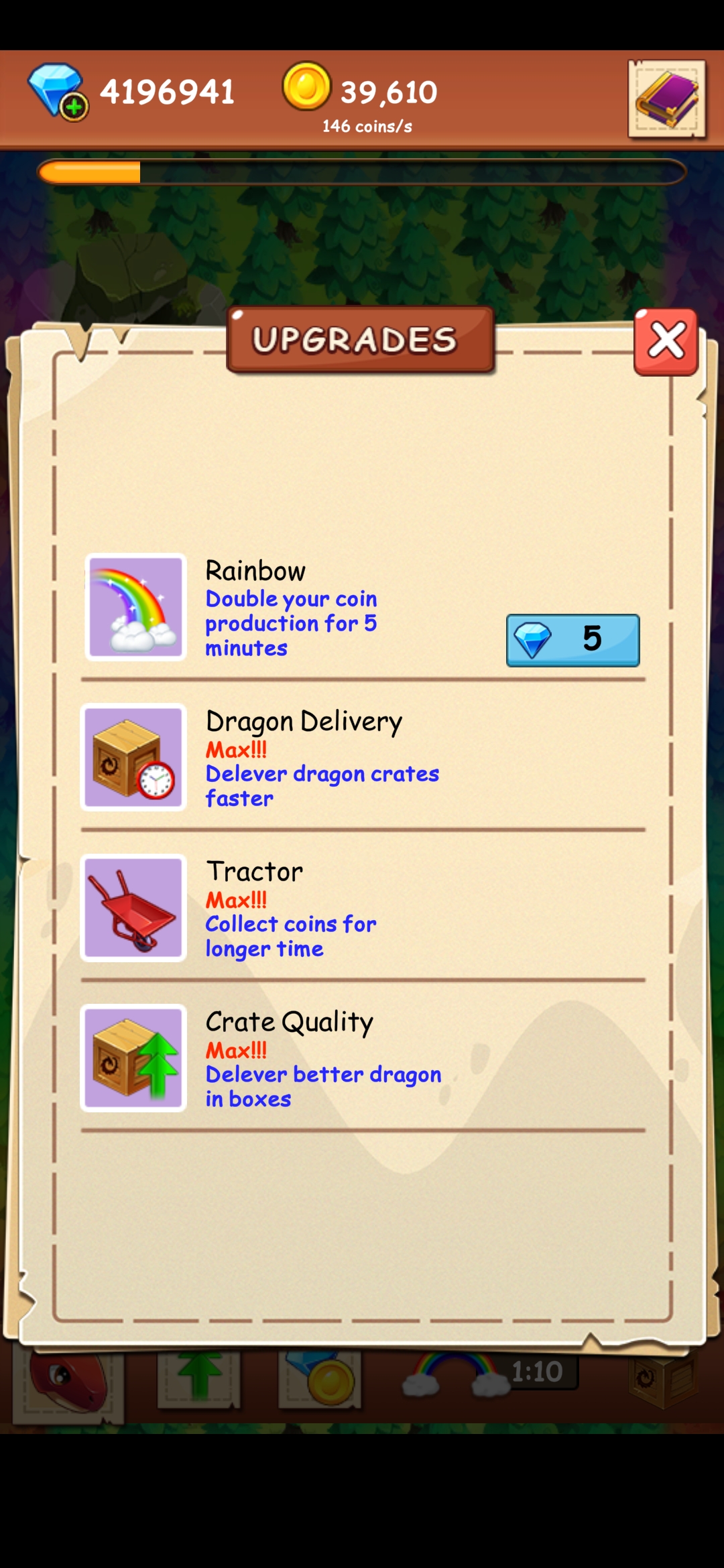Viewport: 724px width, 1568px height.
Task: Buy Rainbow boost for 5 gems
Action: [x=572, y=640]
